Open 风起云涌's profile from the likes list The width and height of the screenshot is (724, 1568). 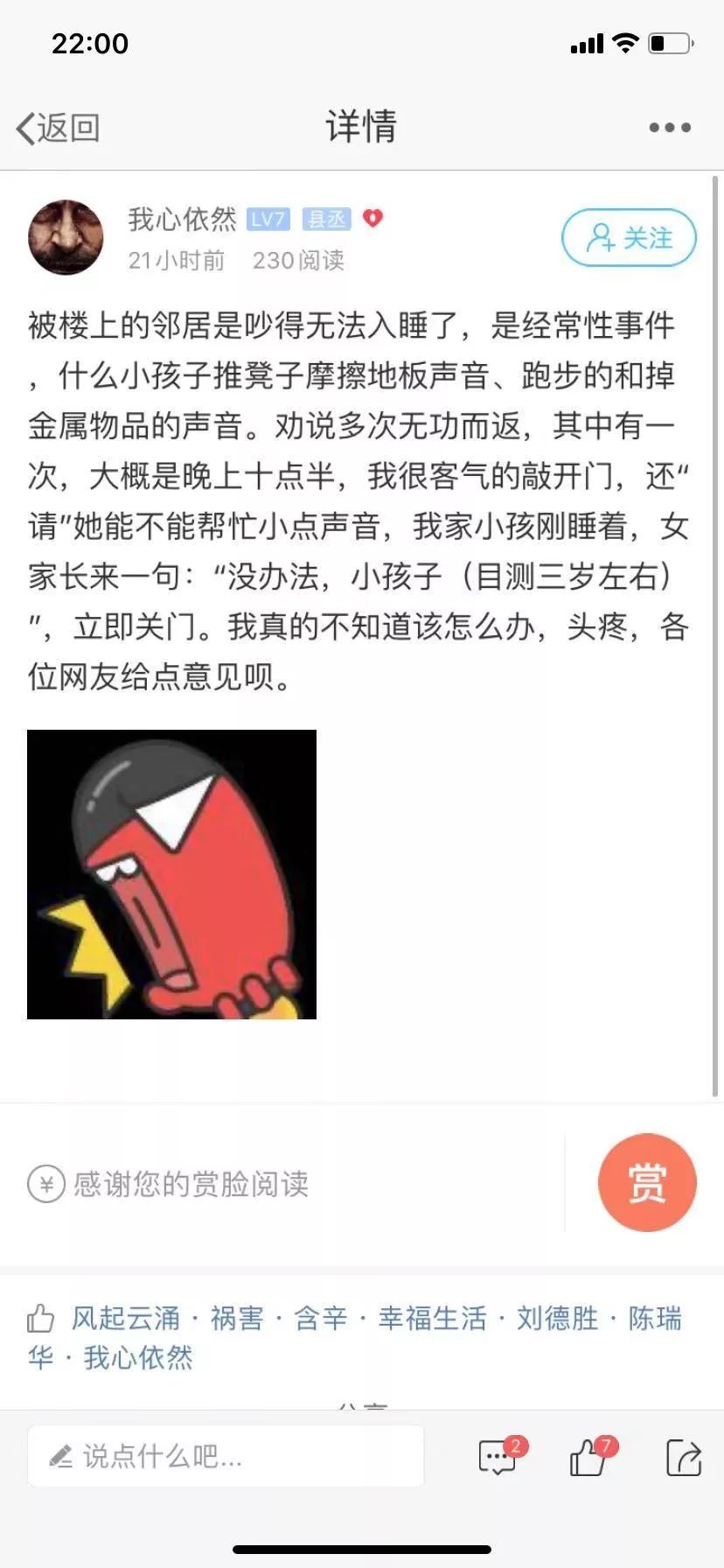(x=126, y=1318)
